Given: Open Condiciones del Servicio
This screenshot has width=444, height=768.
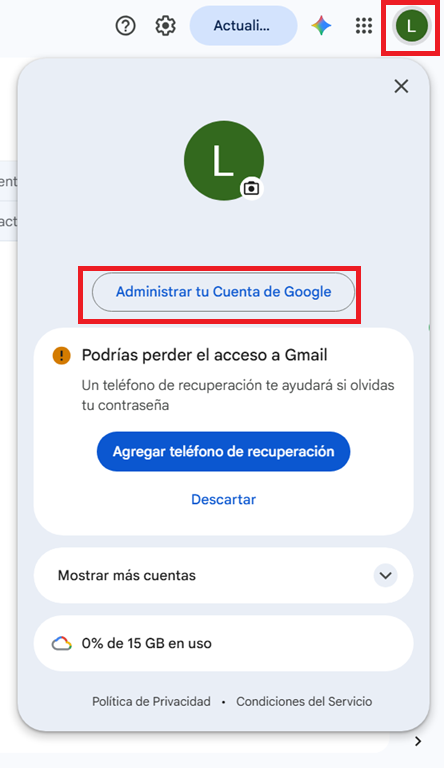Looking at the screenshot, I should (x=304, y=701).
